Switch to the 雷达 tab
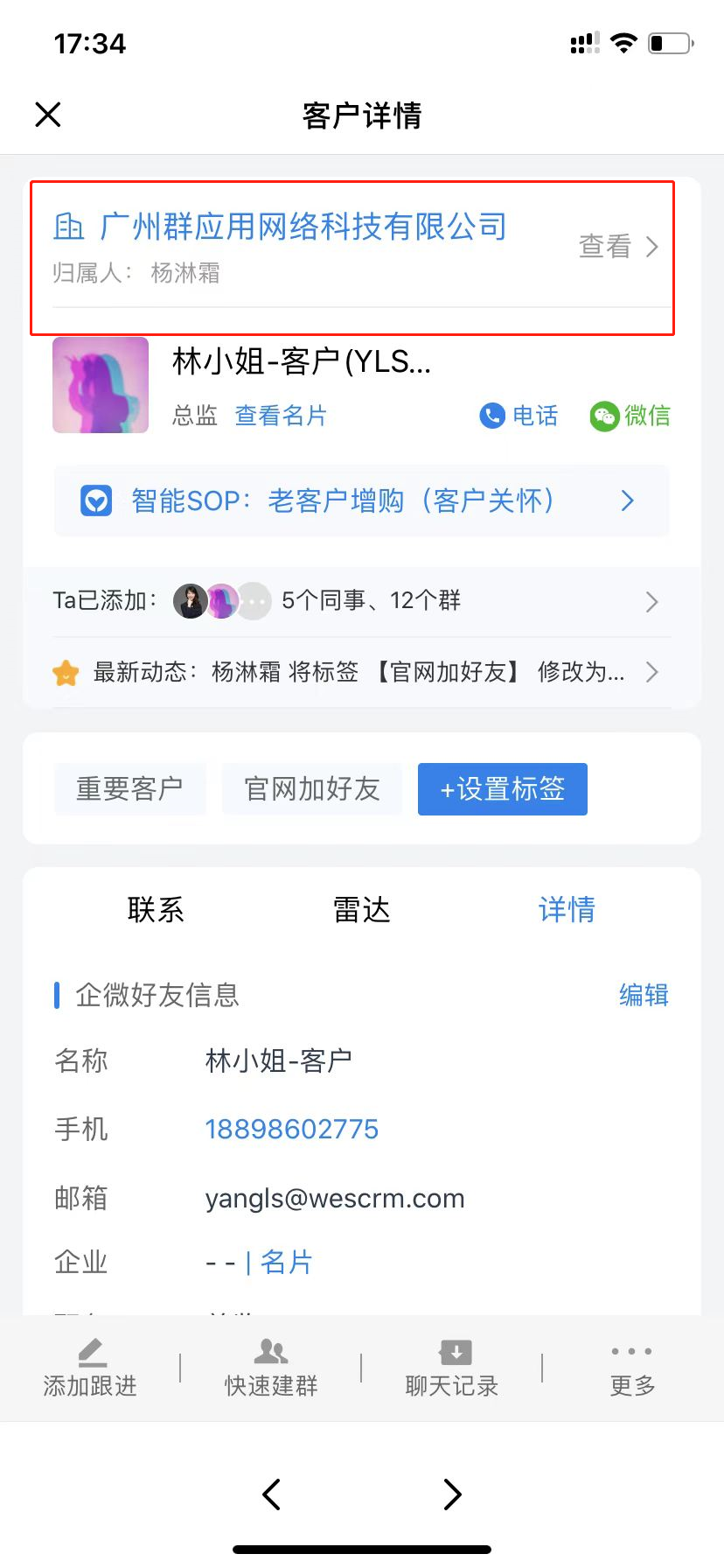 [x=361, y=910]
